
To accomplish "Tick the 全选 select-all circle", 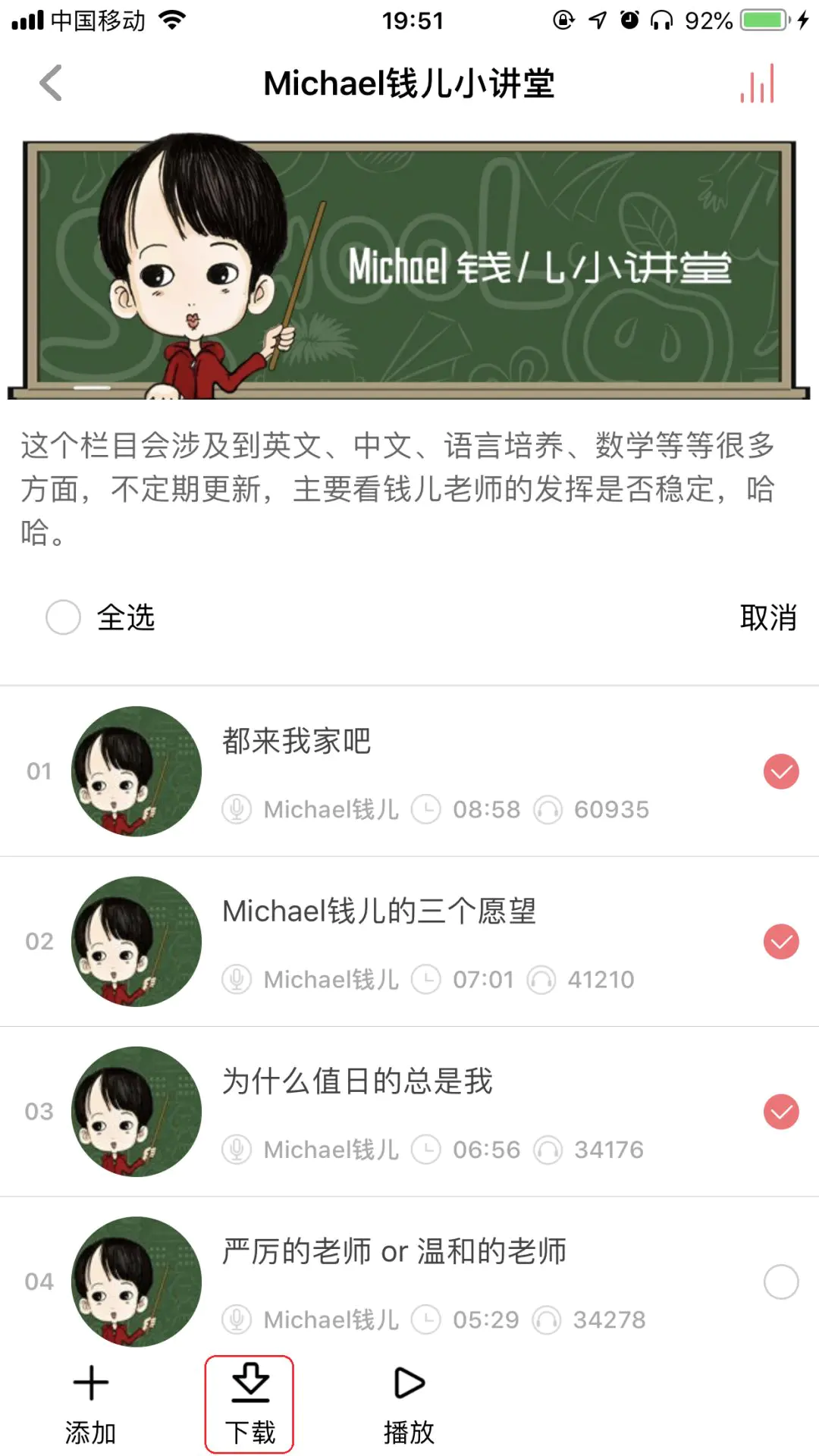I will point(63,617).
